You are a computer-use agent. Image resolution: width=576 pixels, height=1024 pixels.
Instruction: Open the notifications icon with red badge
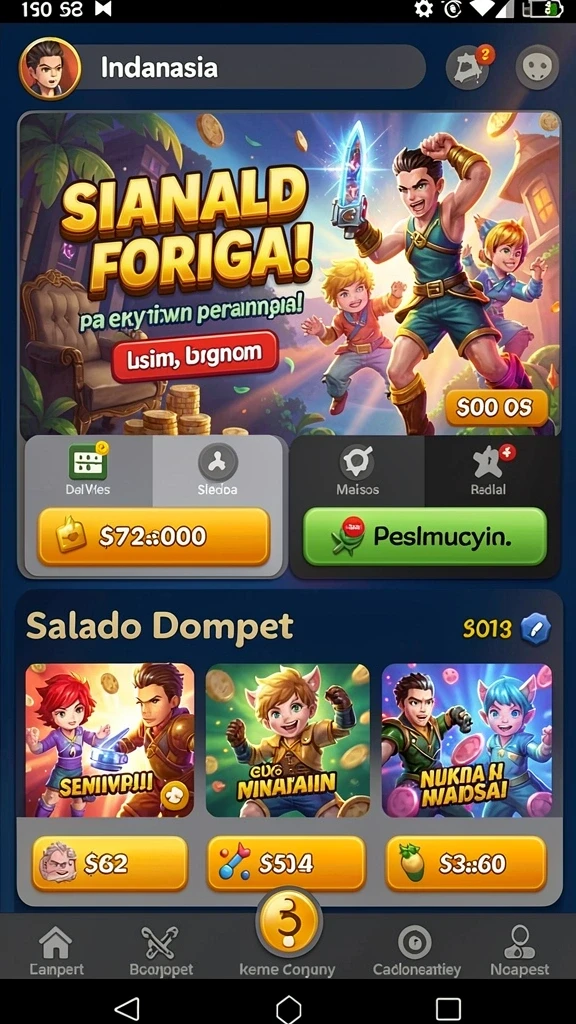[x=468, y=67]
